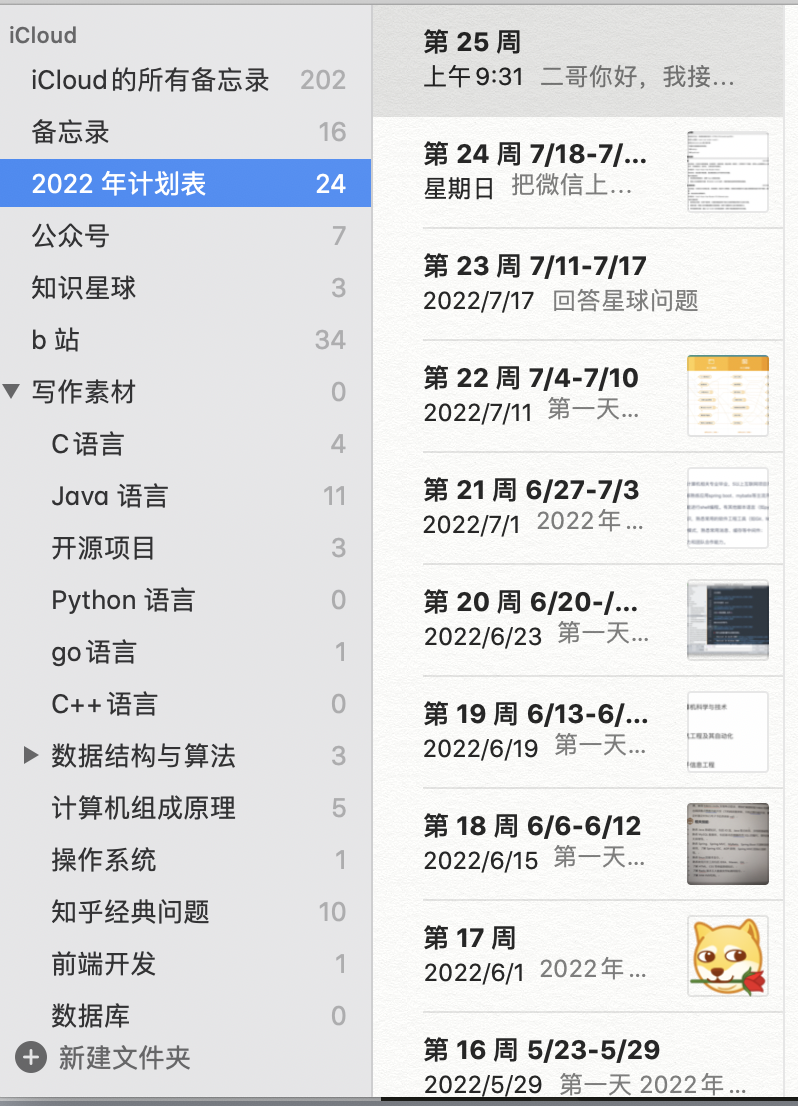Open the 计算机组成原理 folder
Viewport: 798px width, 1106px height.
(x=143, y=808)
